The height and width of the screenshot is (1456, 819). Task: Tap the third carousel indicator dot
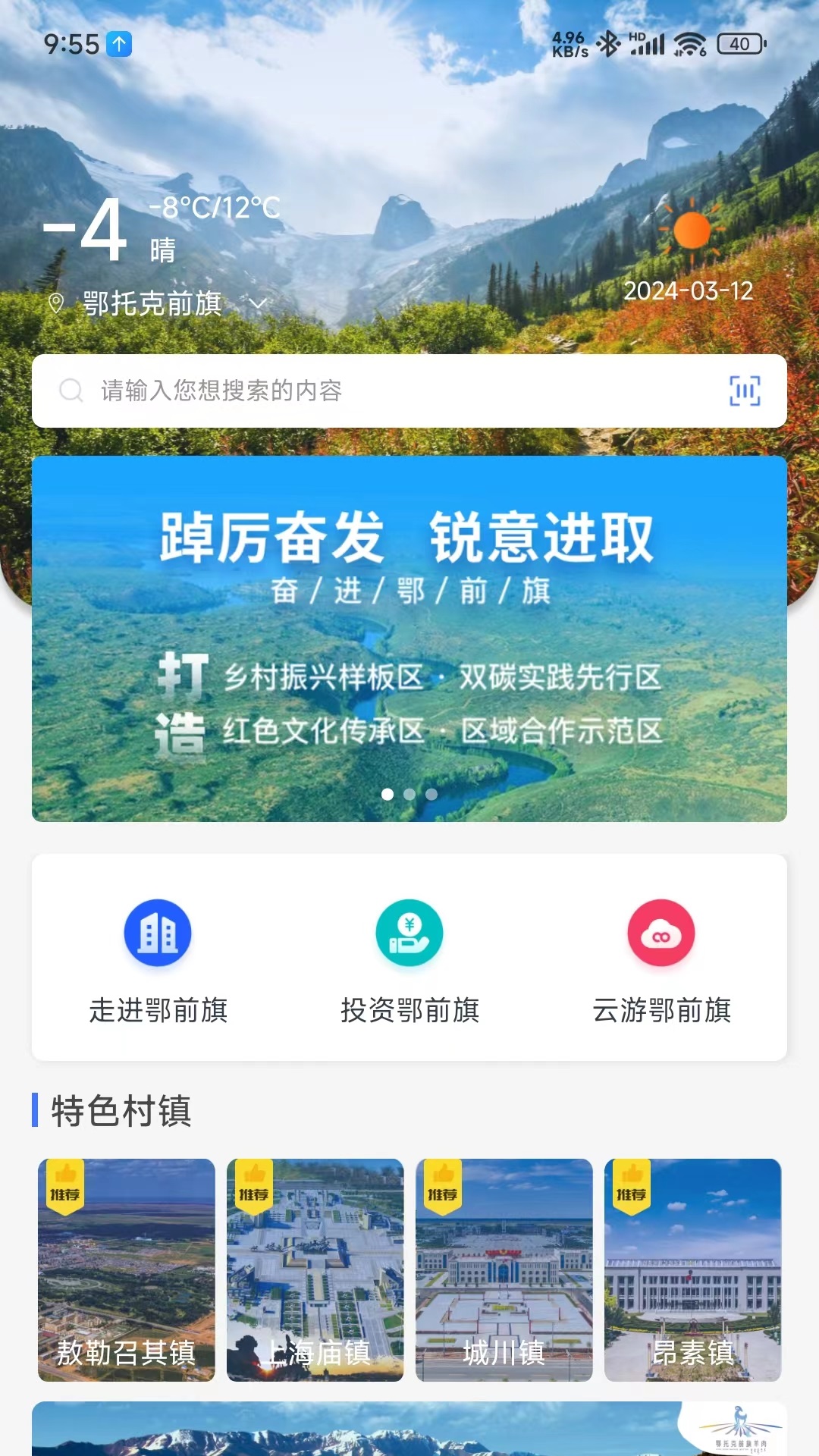[x=431, y=795]
